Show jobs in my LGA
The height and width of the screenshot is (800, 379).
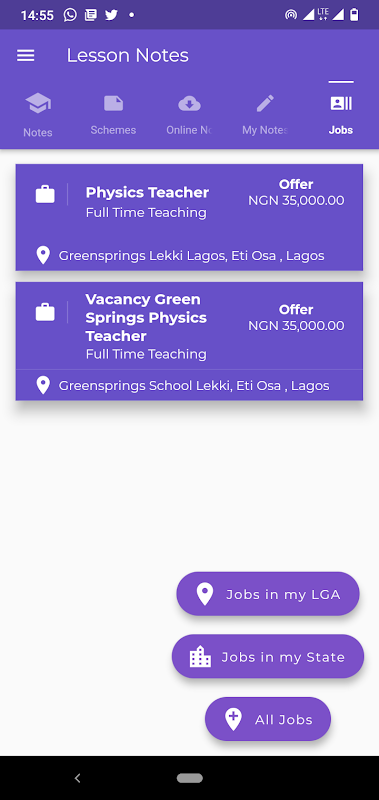pyautogui.click(x=268, y=594)
